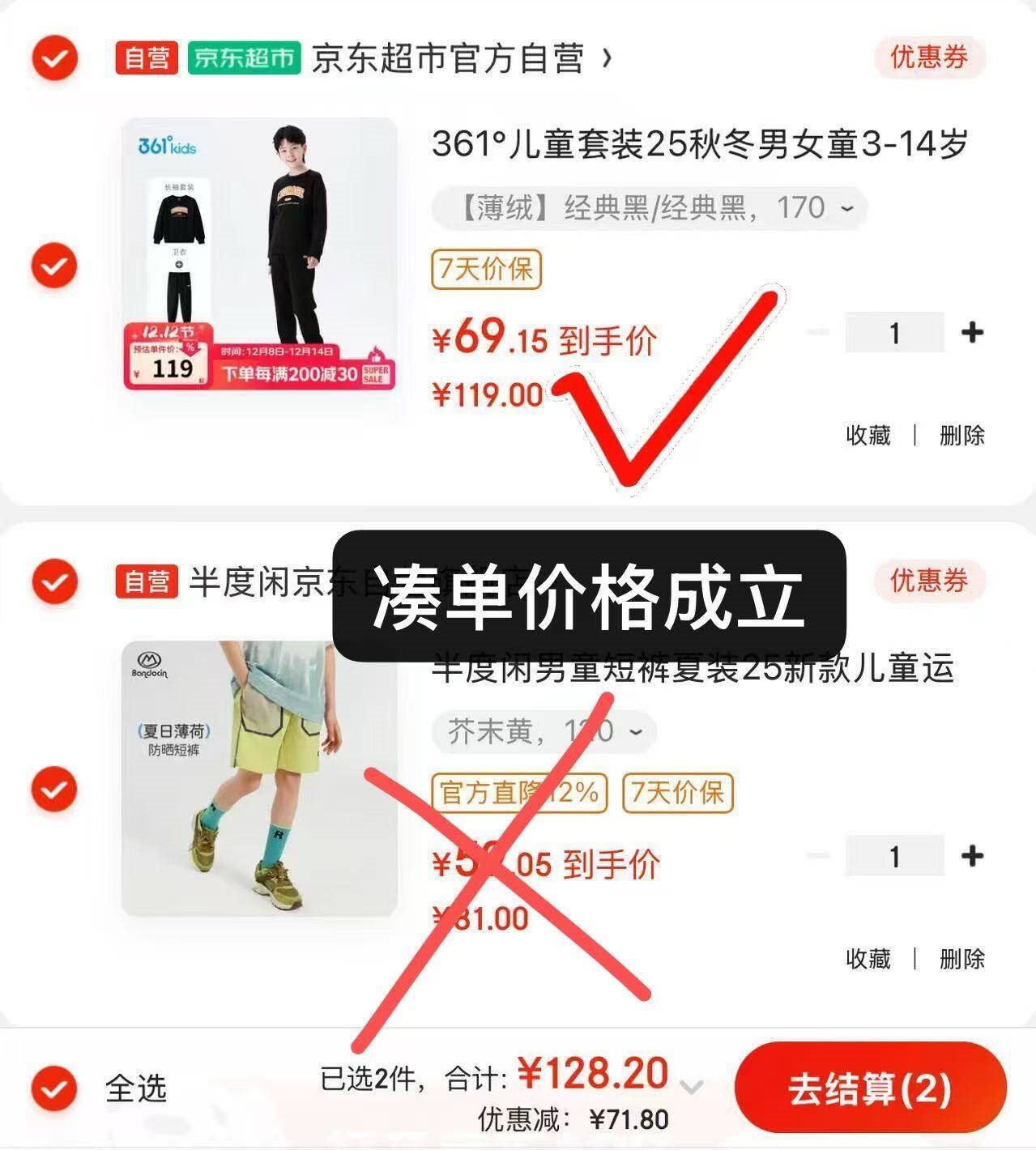Toggle the 全选 select-all checkbox

54,1088
